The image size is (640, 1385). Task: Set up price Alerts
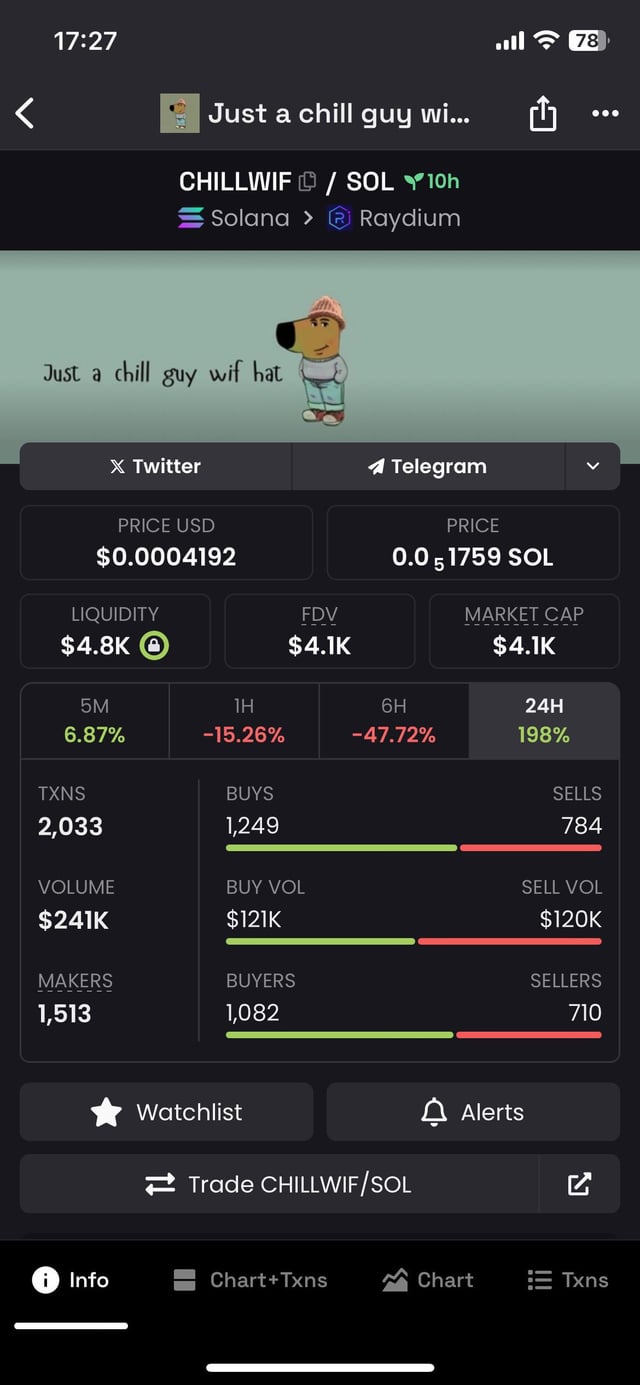click(473, 1112)
